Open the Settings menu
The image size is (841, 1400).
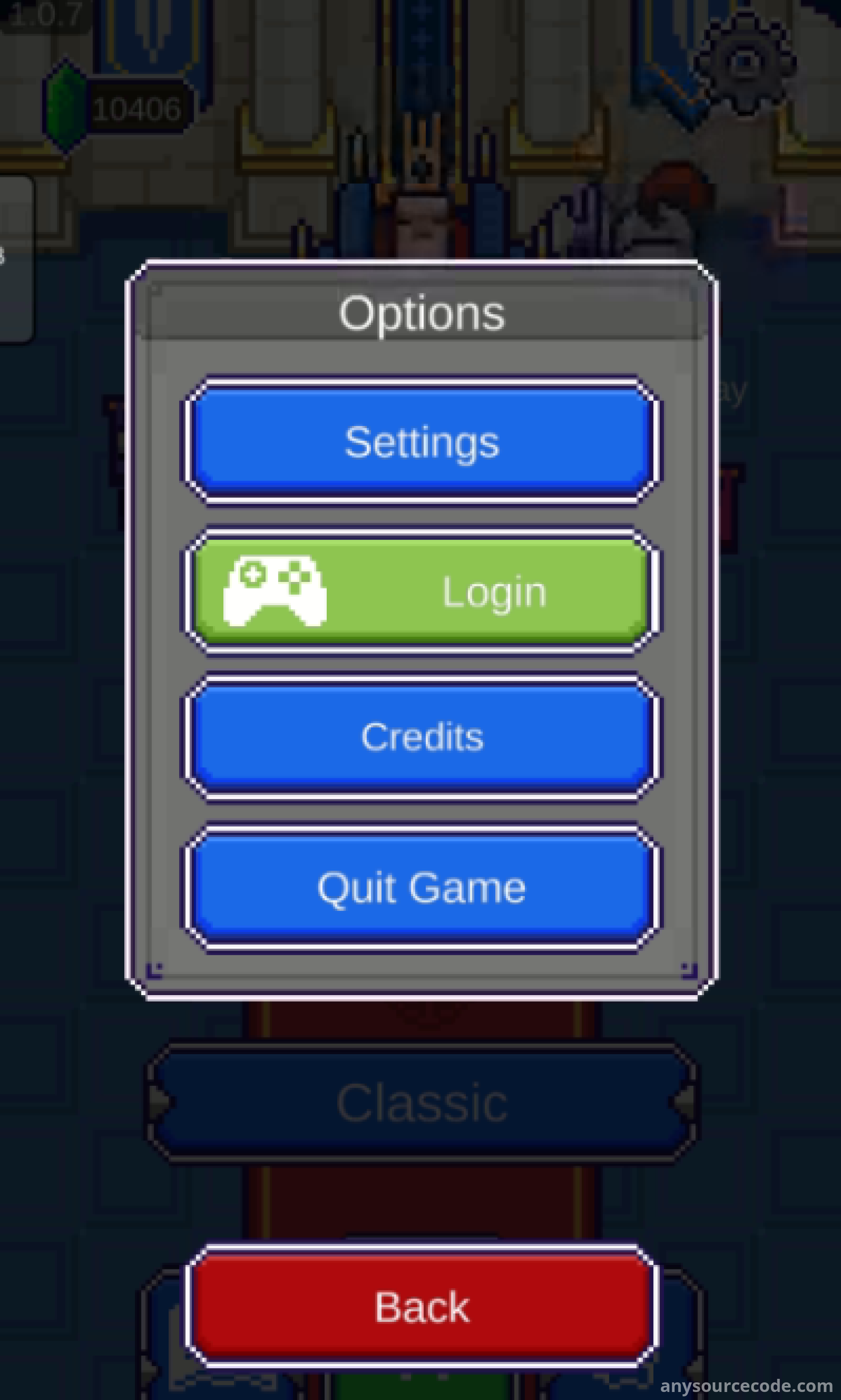(x=421, y=442)
